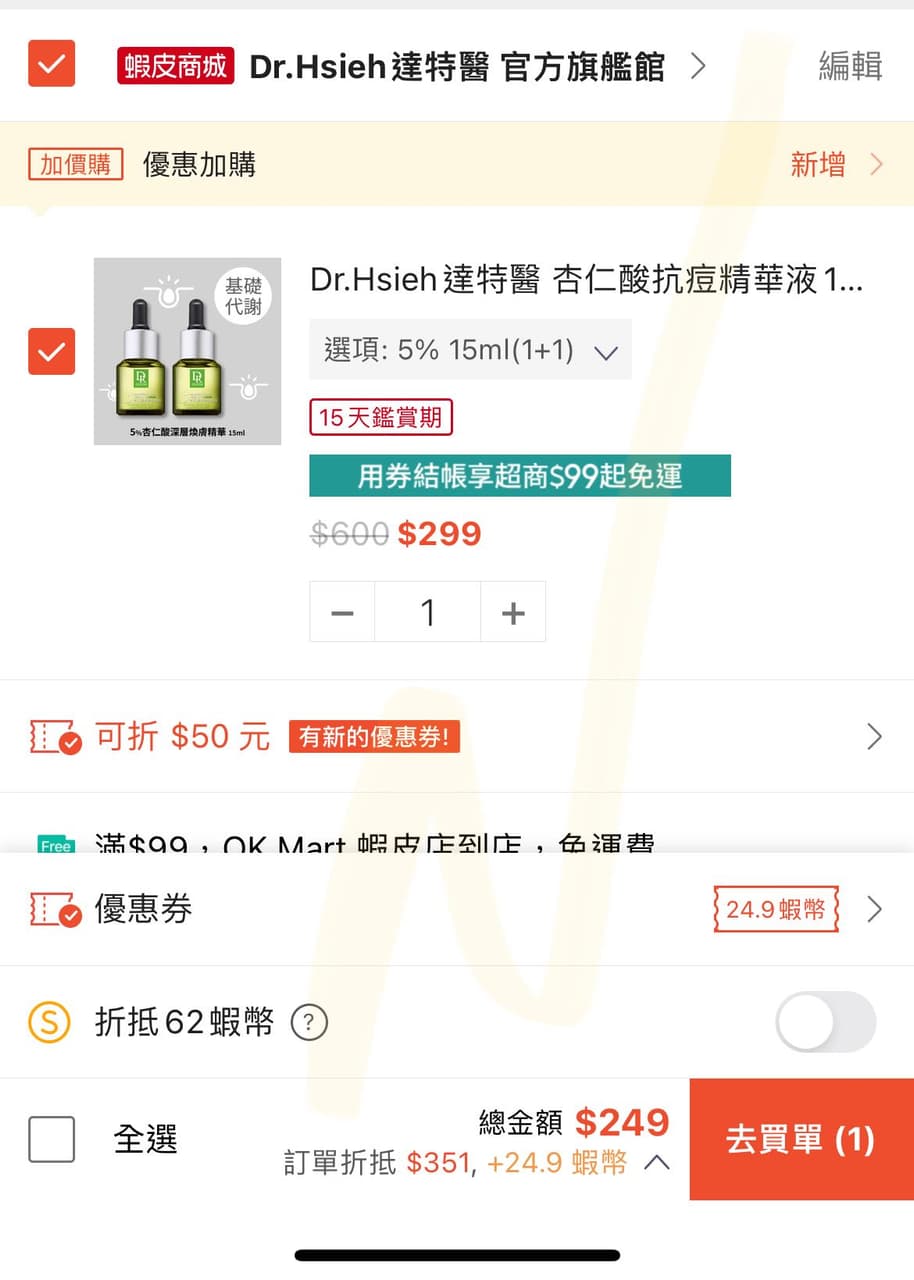Uncheck the store selection checkbox
914x1280 pixels.
click(x=51, y=63)
